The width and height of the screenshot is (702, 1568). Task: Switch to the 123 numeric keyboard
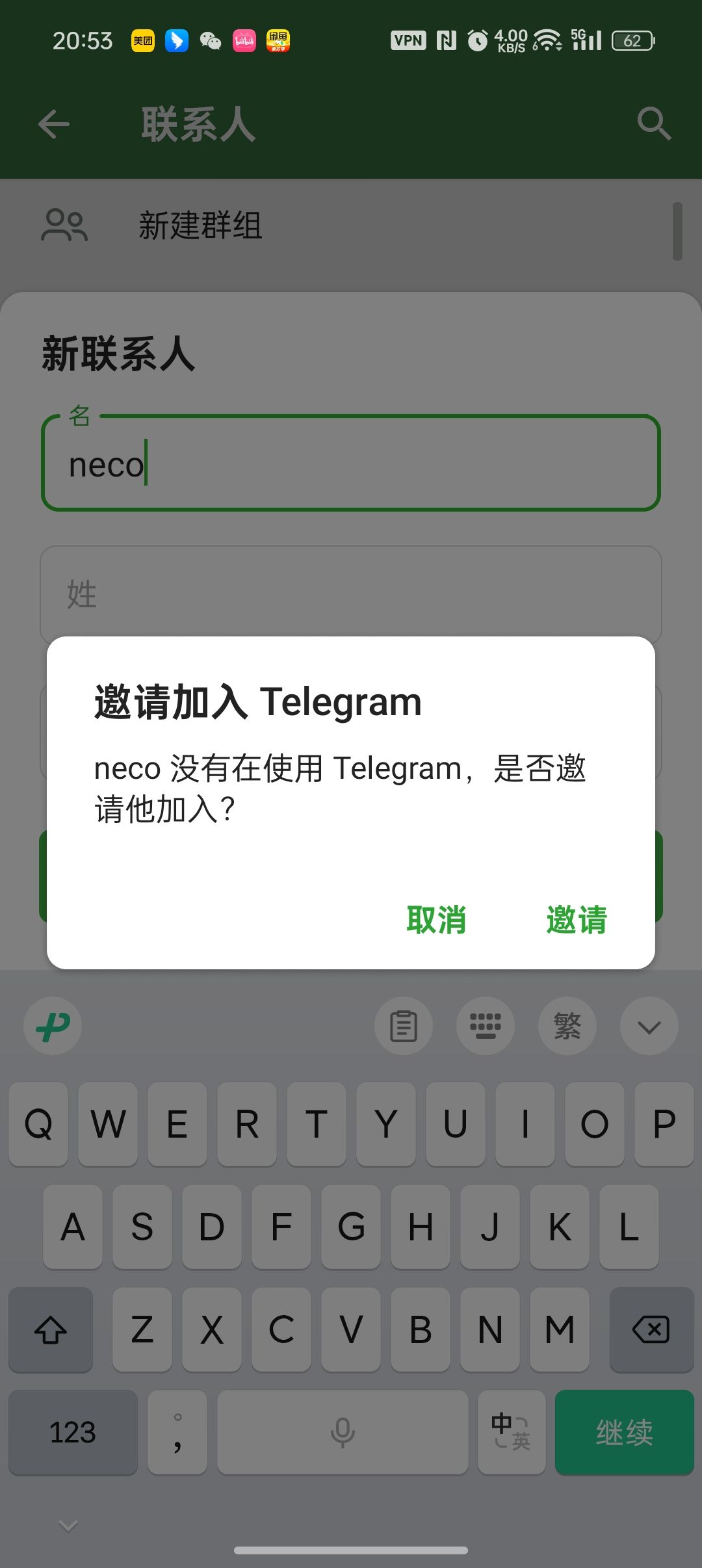[73, 1432]
